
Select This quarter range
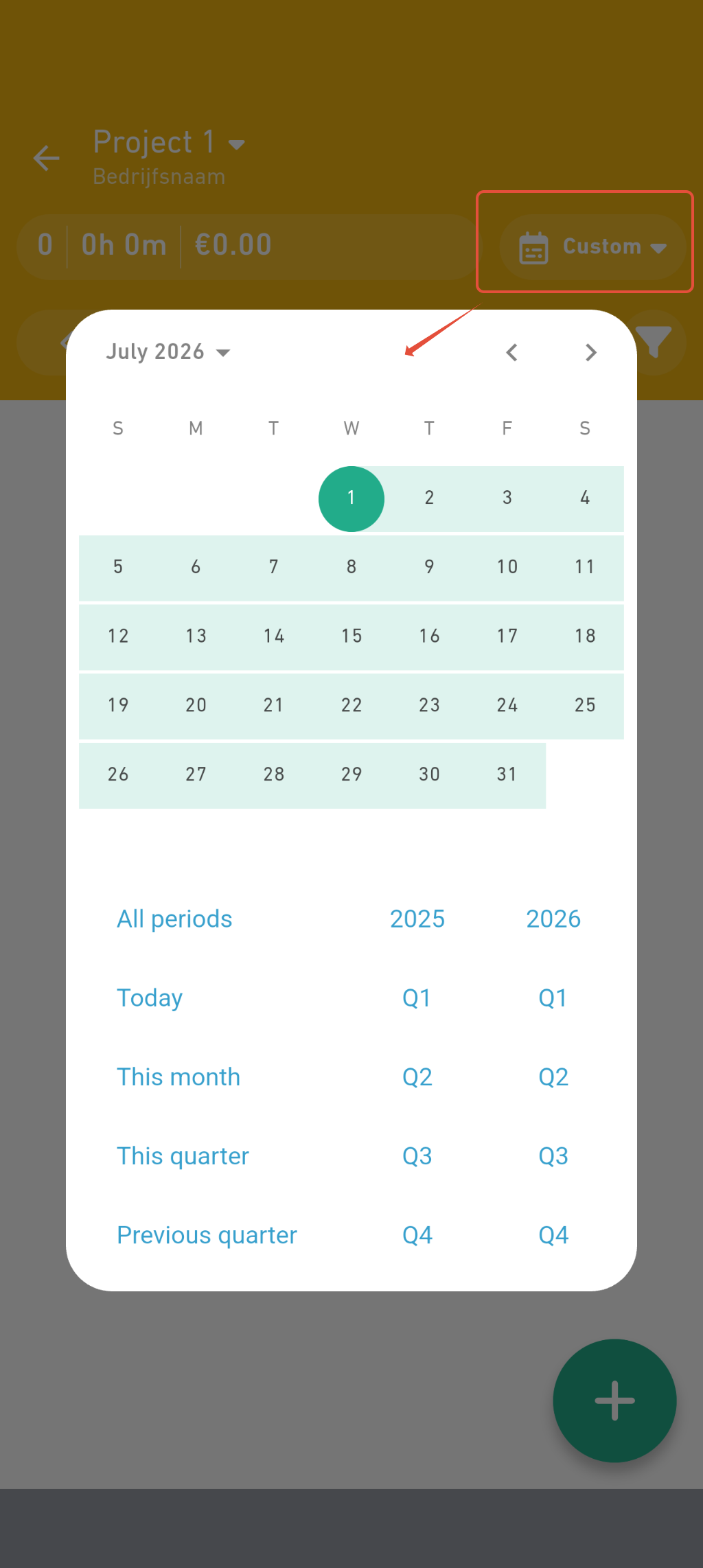coord(183,1156)
